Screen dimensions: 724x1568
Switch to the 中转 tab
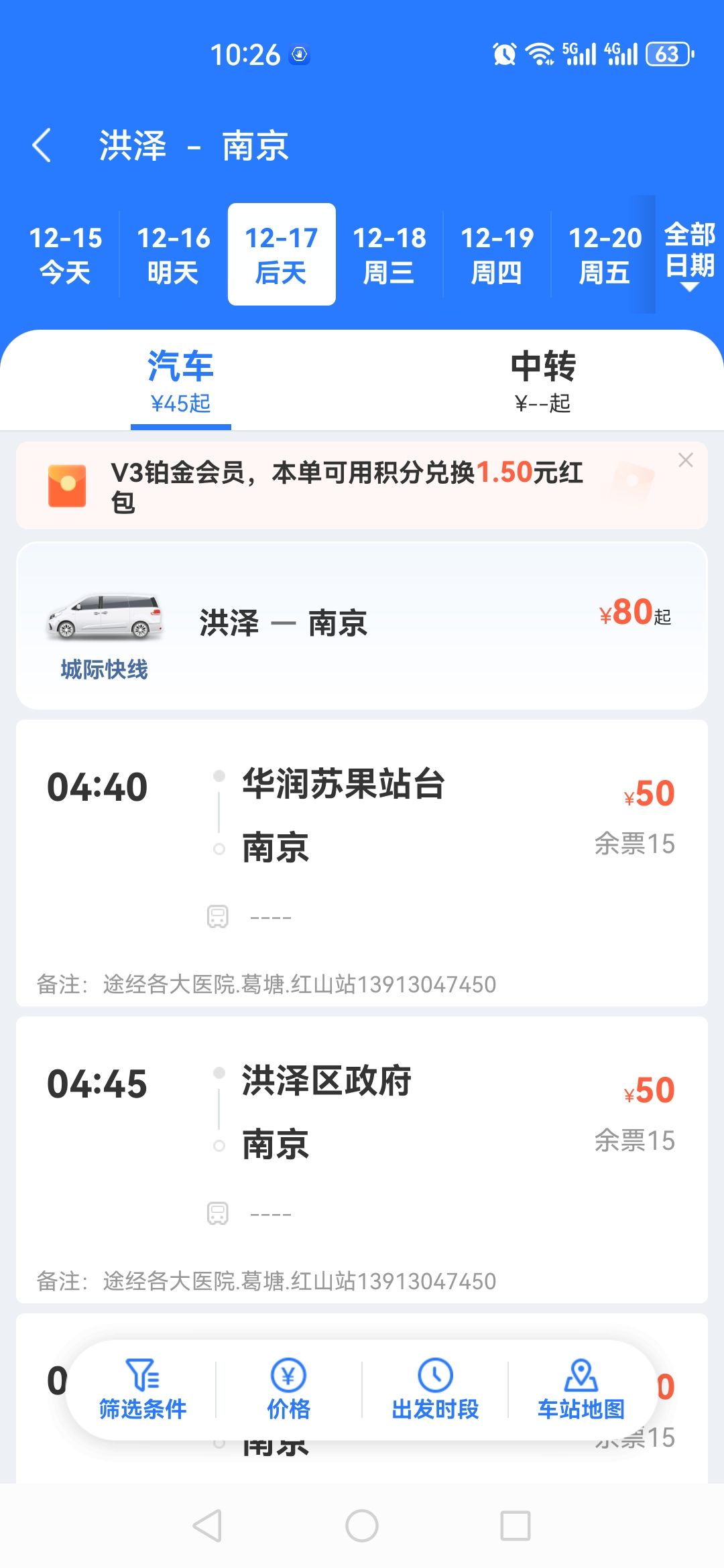[x=543, y=381]
